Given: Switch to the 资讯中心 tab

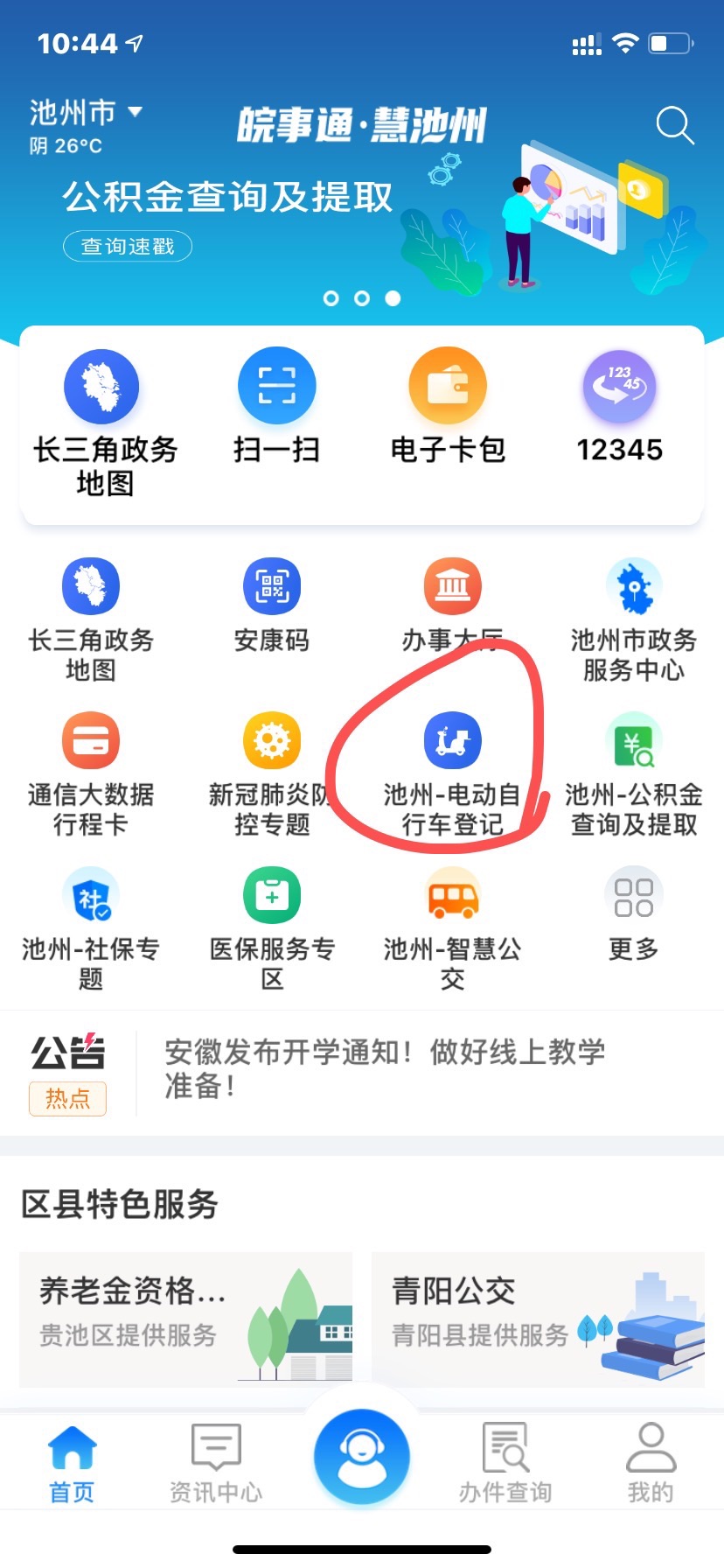Looking at the screenshot, I should click(216, 1462).
